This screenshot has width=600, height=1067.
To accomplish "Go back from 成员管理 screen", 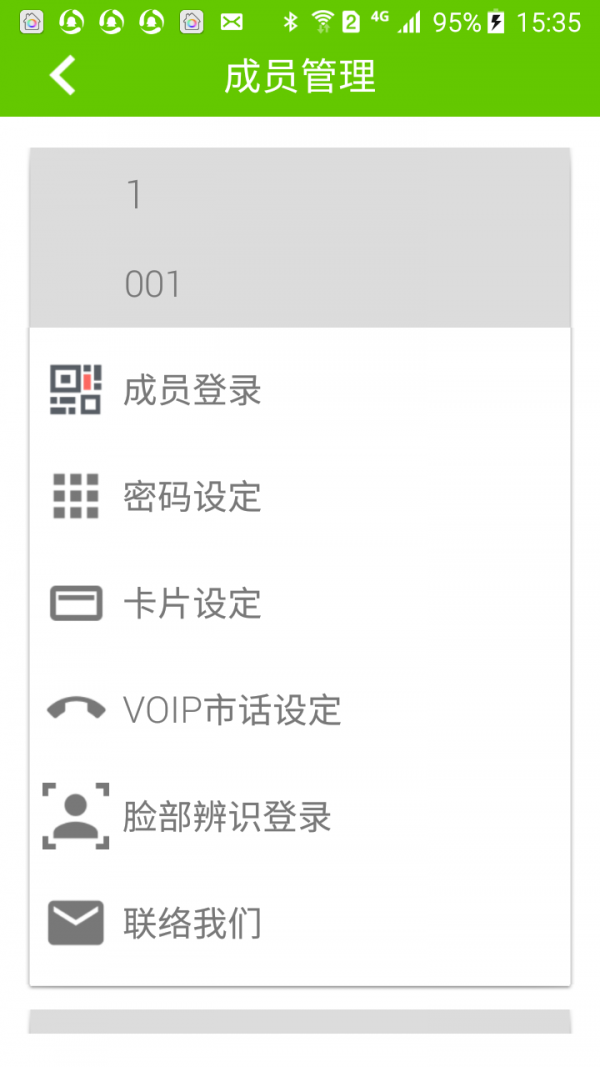I will (x=62, y=76).
